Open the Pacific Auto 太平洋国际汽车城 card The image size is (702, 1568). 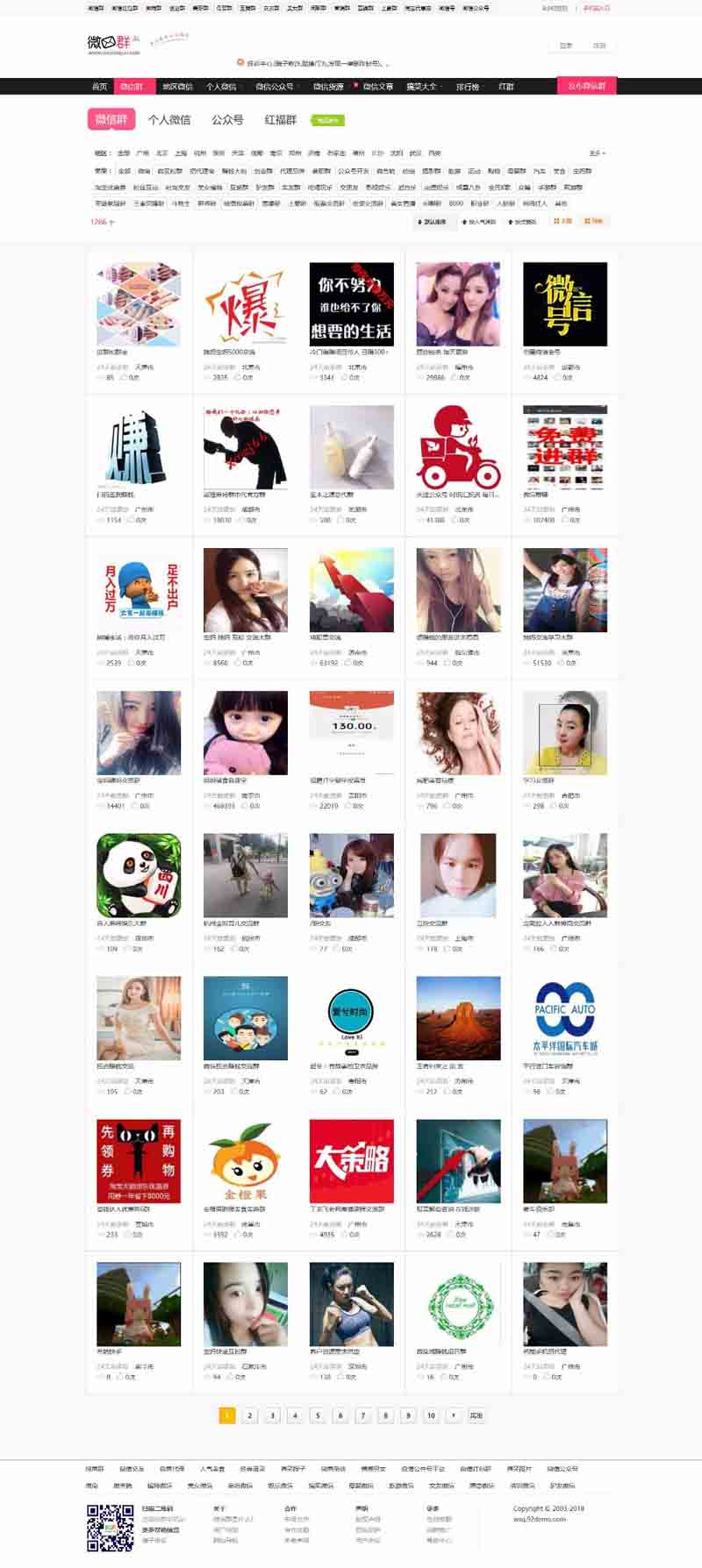click(x=564, y=1018)
